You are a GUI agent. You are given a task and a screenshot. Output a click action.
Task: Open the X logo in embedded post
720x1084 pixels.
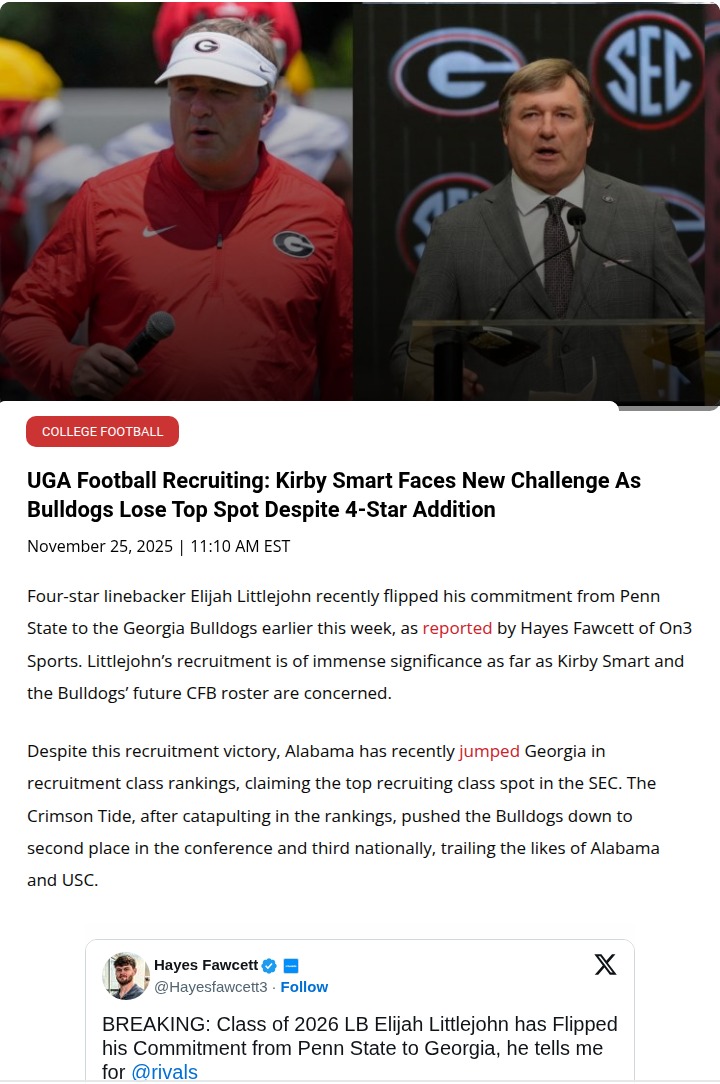[605, 965]
